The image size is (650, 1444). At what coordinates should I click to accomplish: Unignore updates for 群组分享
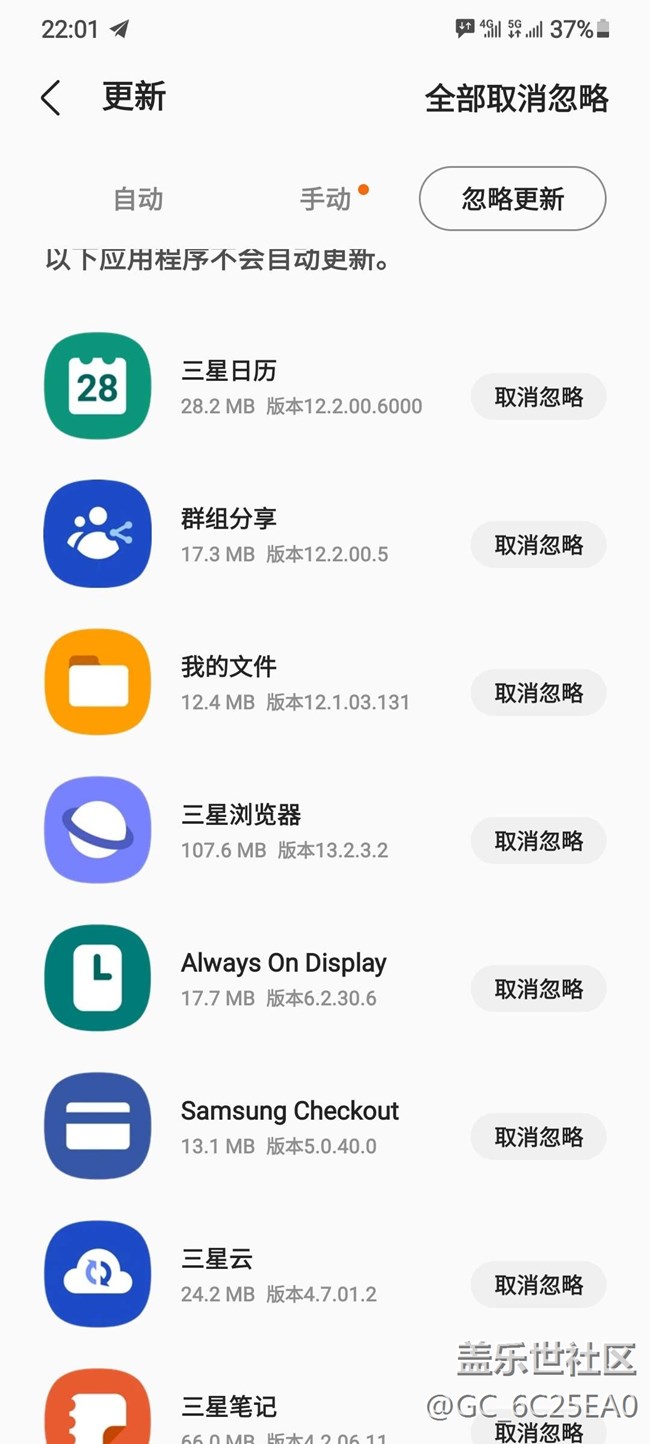coord(538,545)
